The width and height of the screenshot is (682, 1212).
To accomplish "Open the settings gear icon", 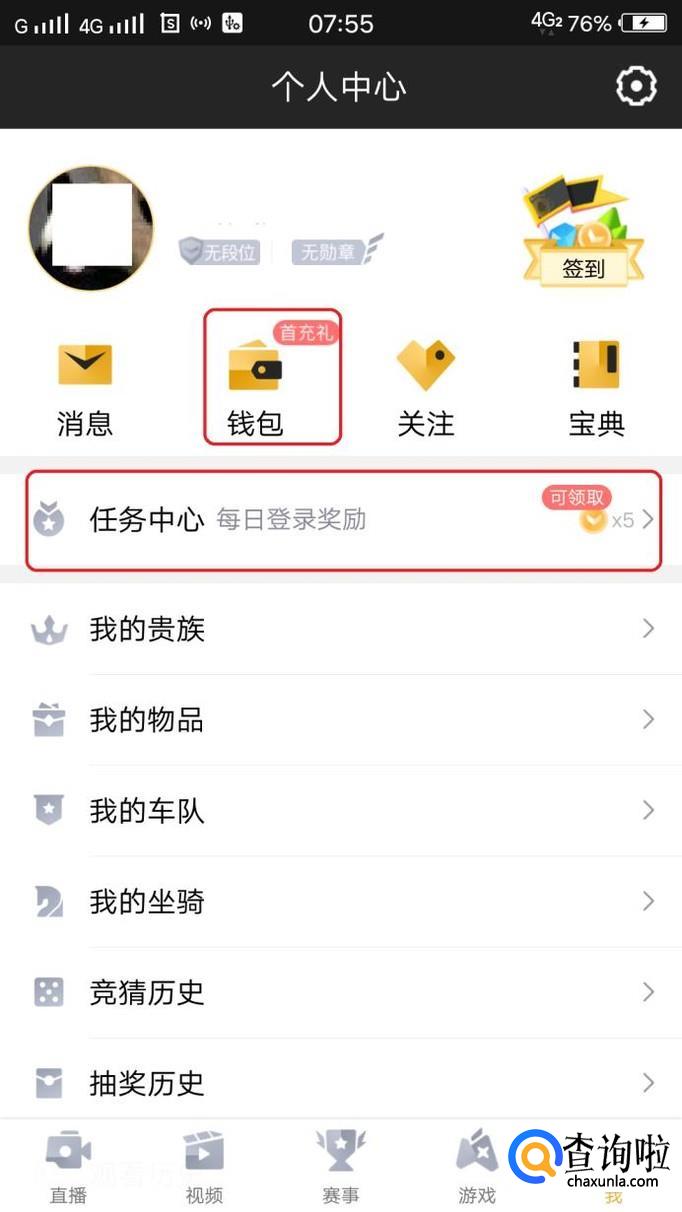I will point(636,87).
